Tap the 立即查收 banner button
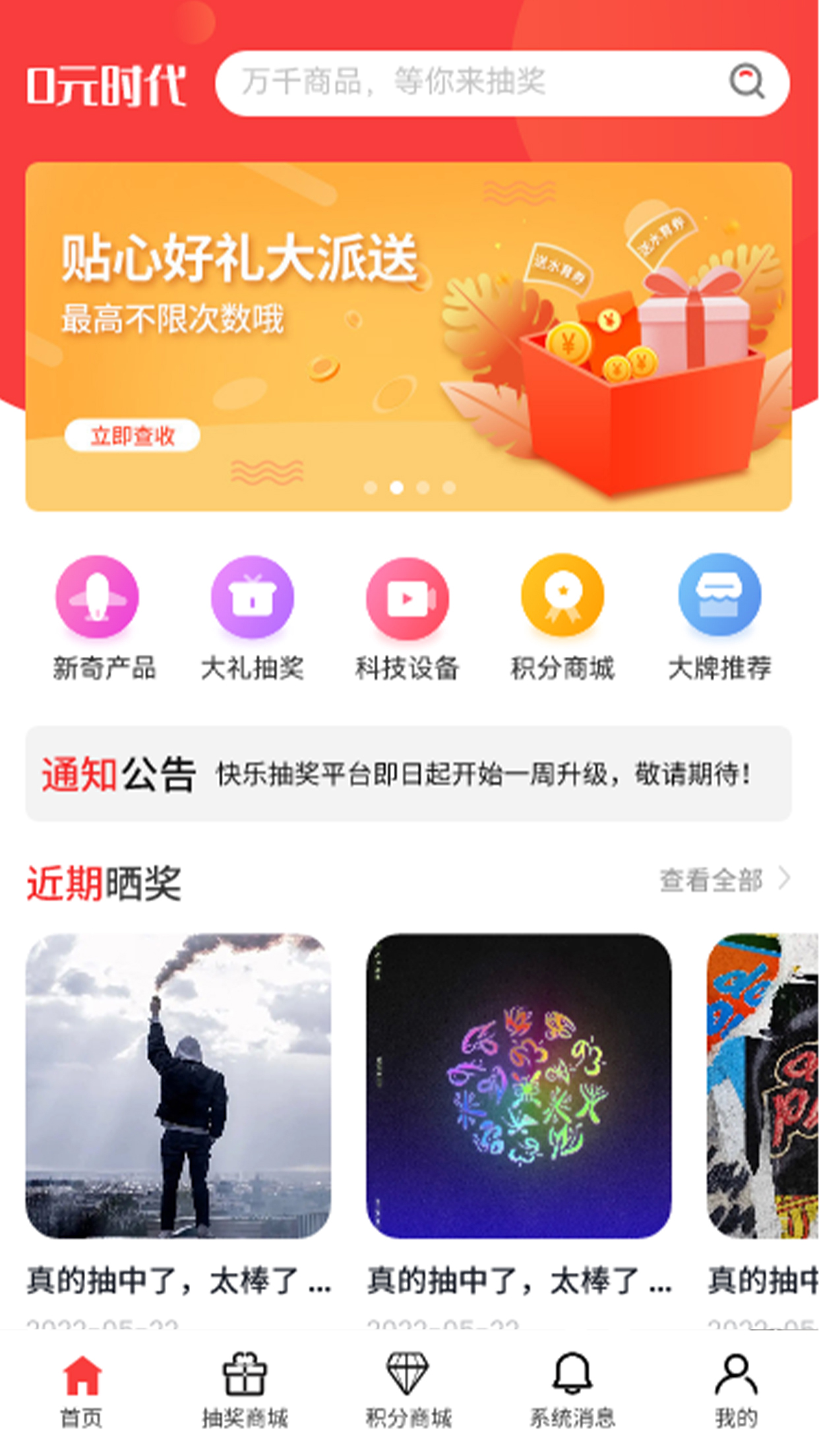Screen dimensions: 819x1456 [132, 436]
